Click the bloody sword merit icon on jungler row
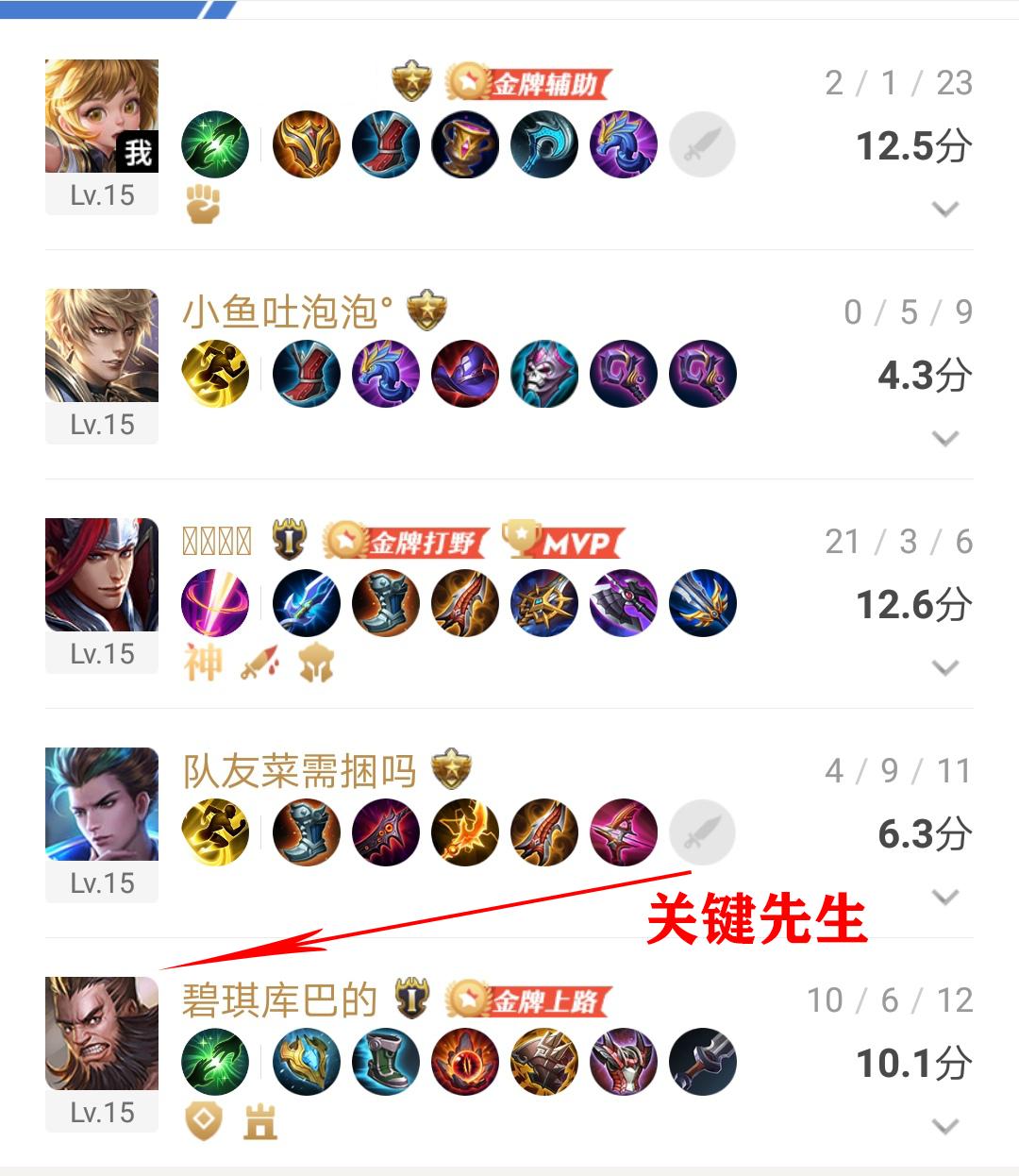The width and height of the screenshot is (1019, 1176). tap(259, 664)
